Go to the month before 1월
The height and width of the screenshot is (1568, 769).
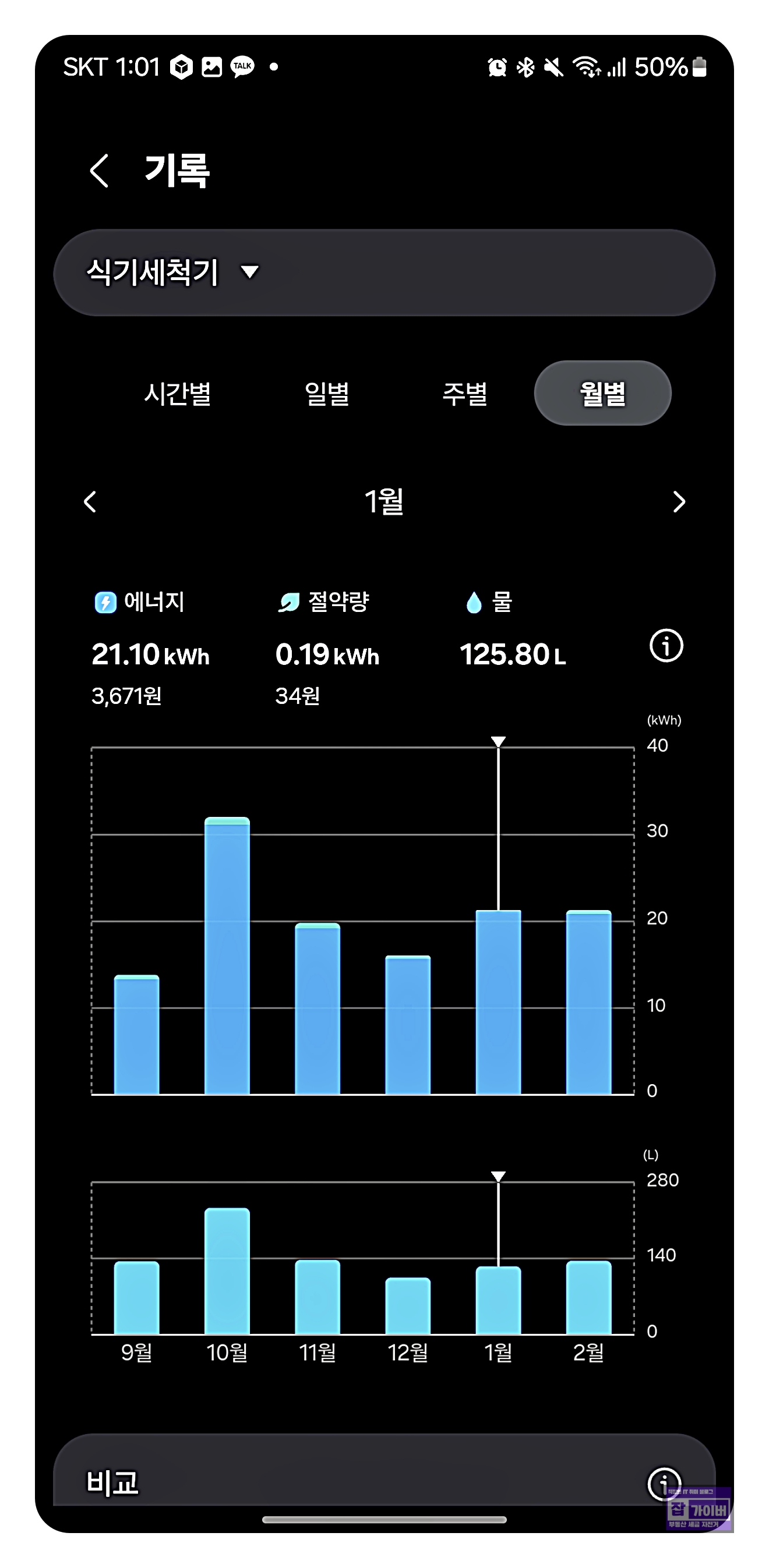(x=90, y=502)
